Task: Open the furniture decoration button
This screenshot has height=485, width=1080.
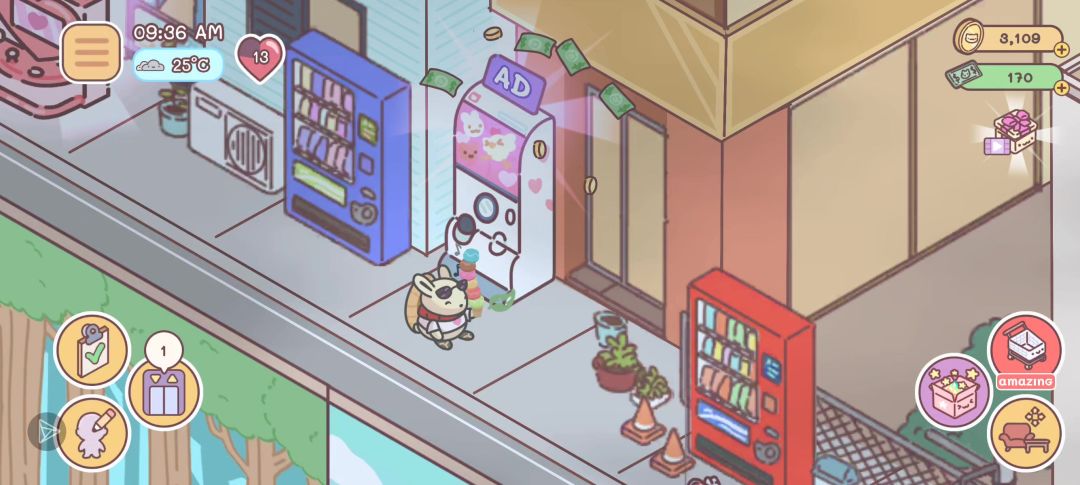Action: tap(1025, 433)
